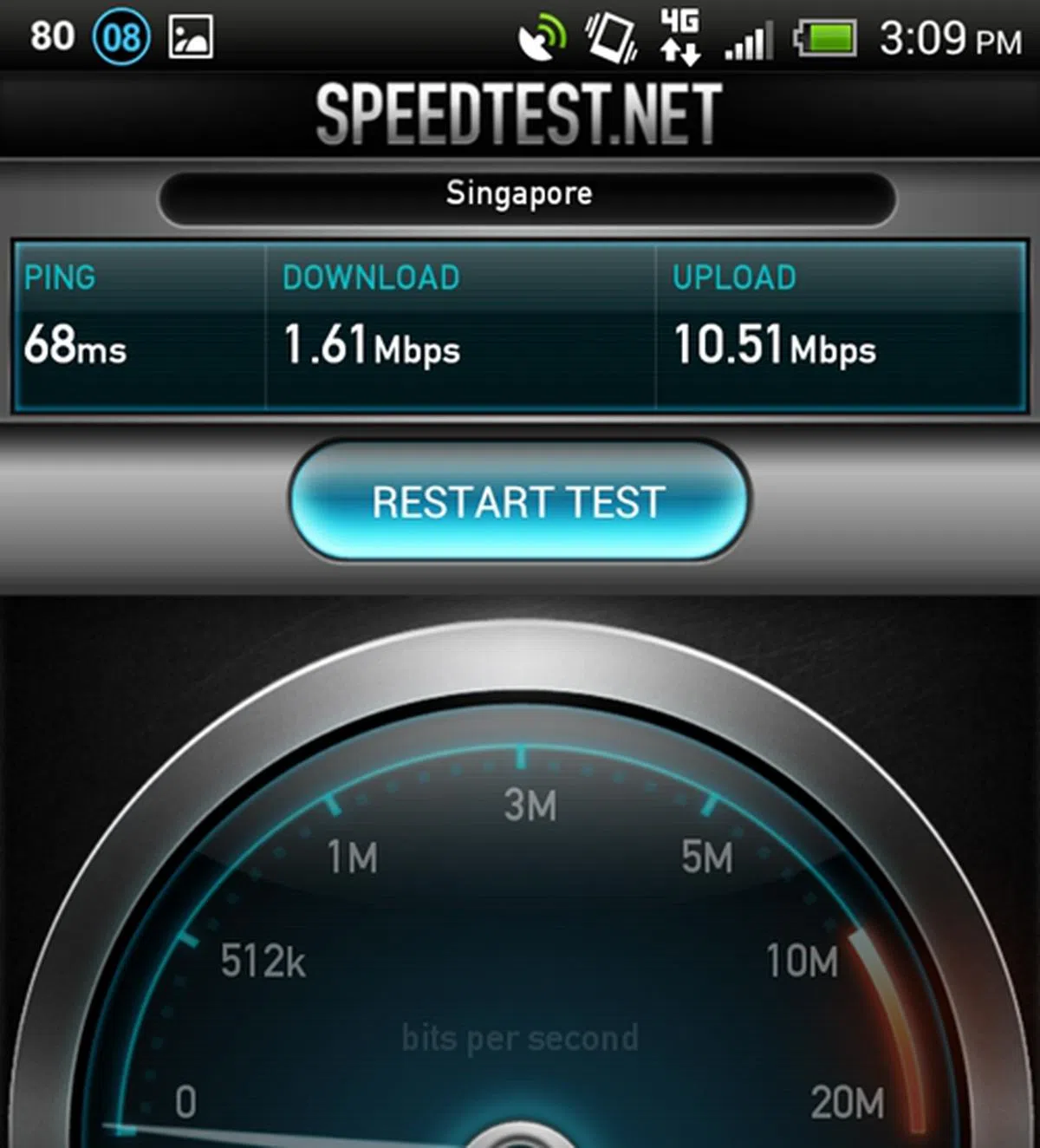Tap the Restart Test button

[518, 502]
